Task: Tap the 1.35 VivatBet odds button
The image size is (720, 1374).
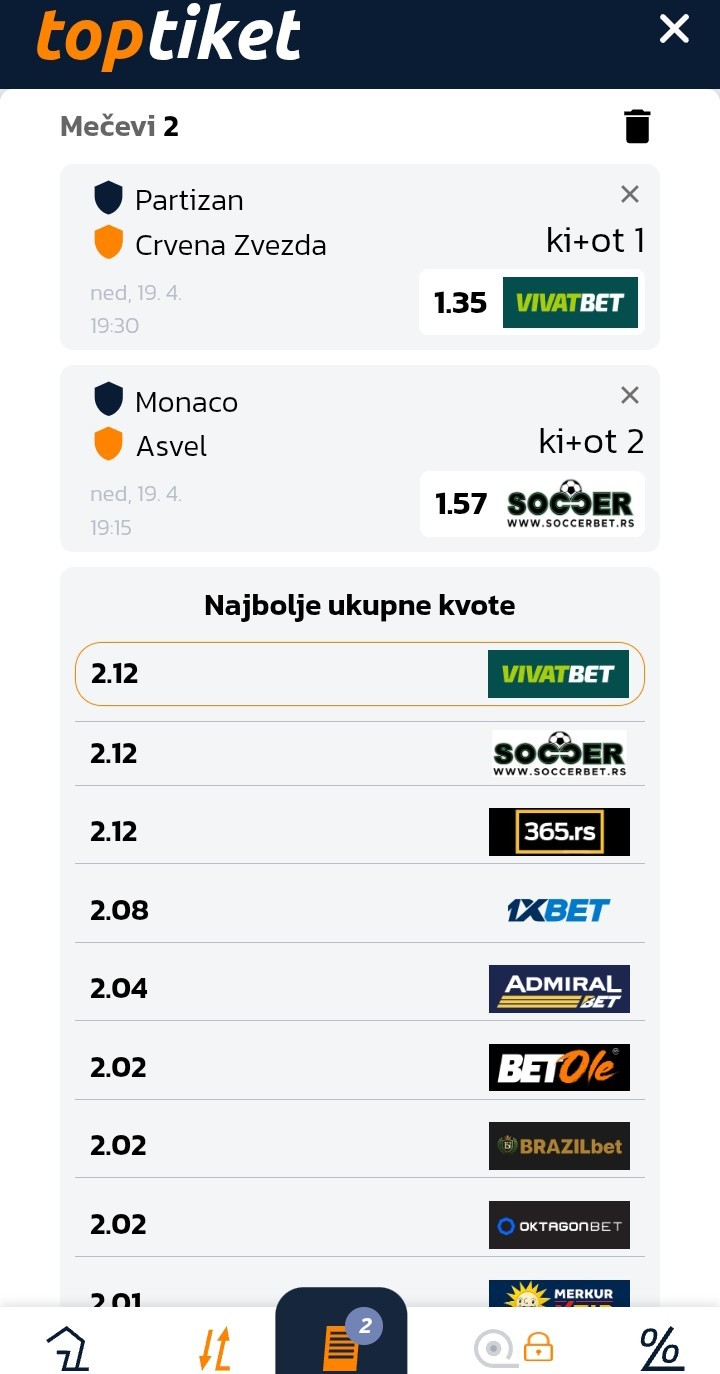Action: point(531,302)
